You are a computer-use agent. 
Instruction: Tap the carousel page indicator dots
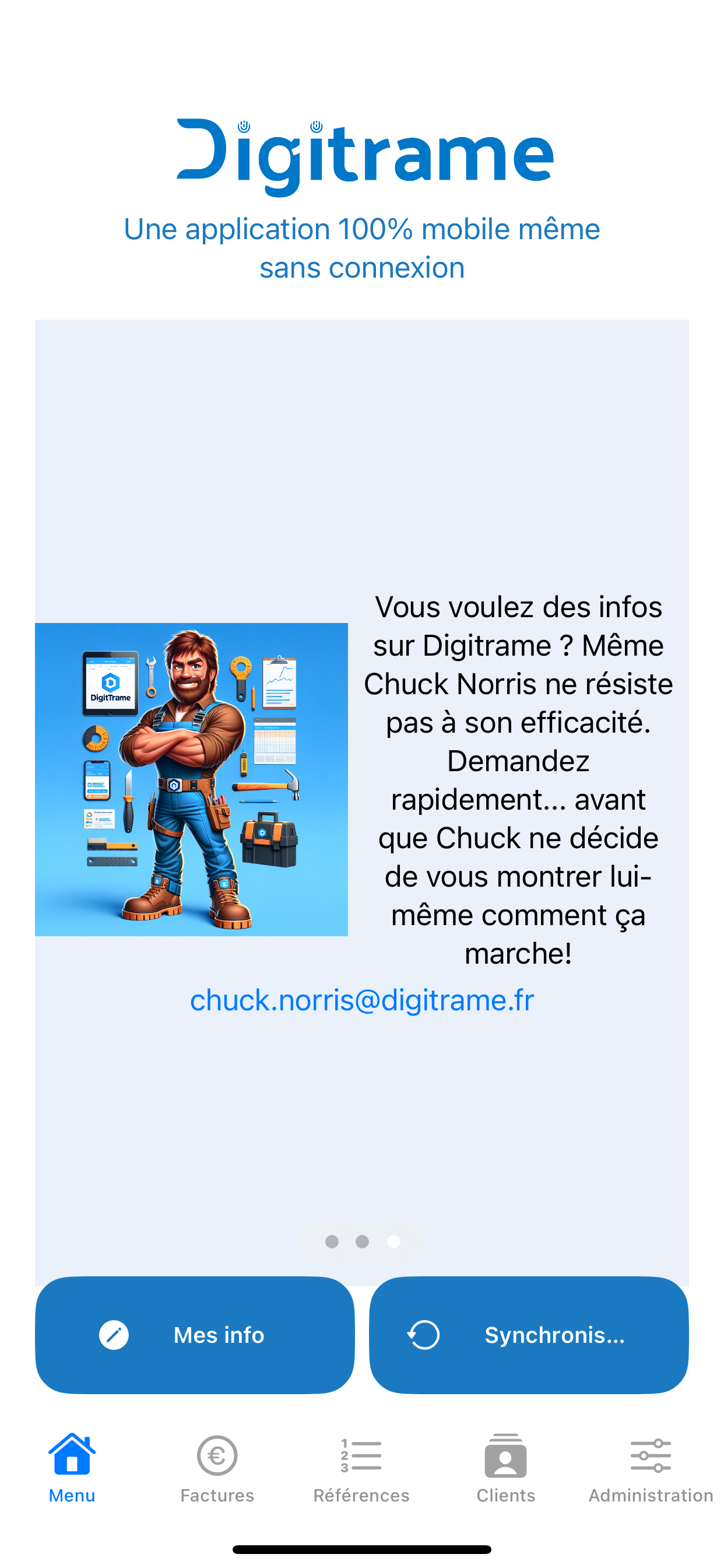click(x=362, y=1242)
